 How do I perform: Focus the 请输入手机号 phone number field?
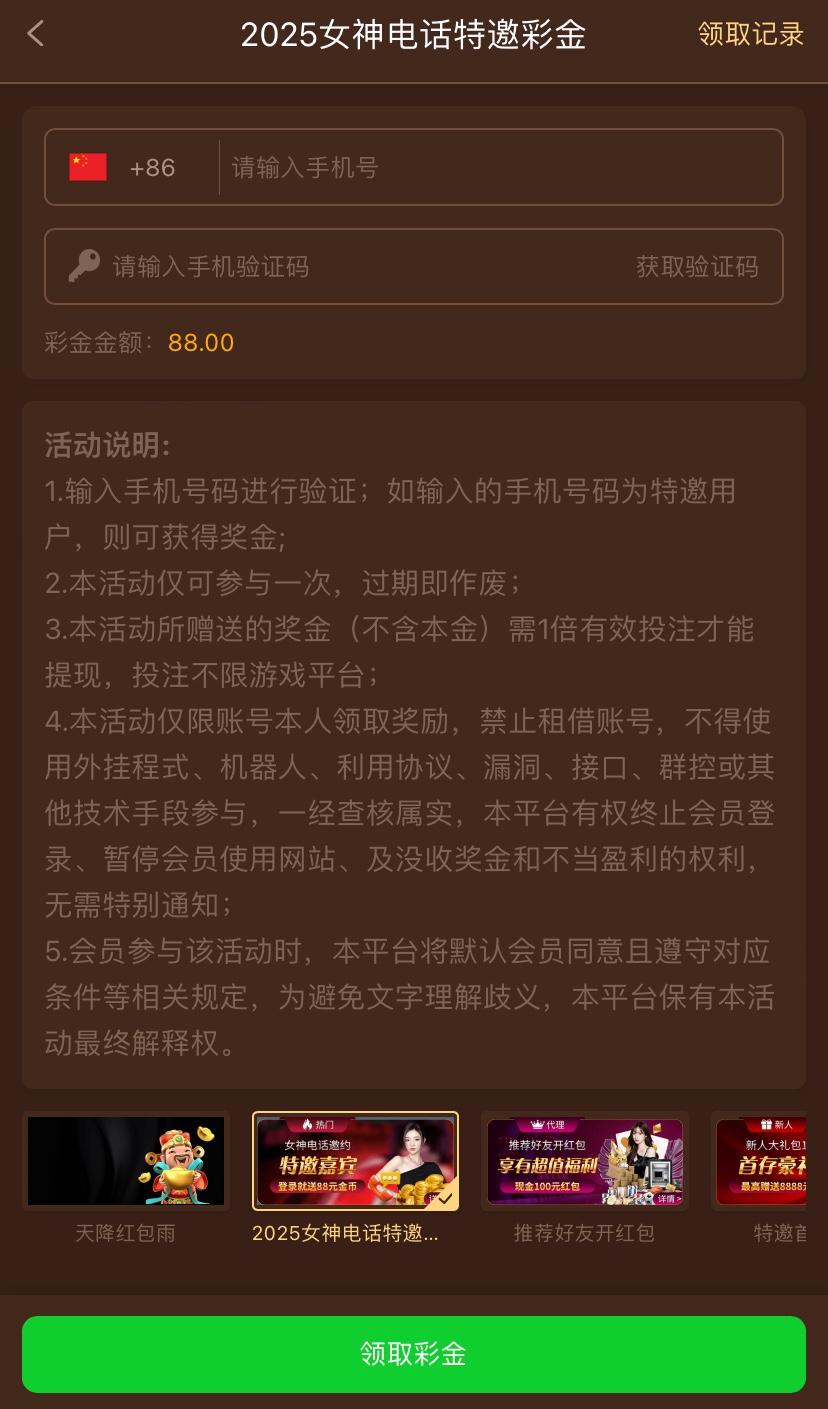[x=500, y=167]
